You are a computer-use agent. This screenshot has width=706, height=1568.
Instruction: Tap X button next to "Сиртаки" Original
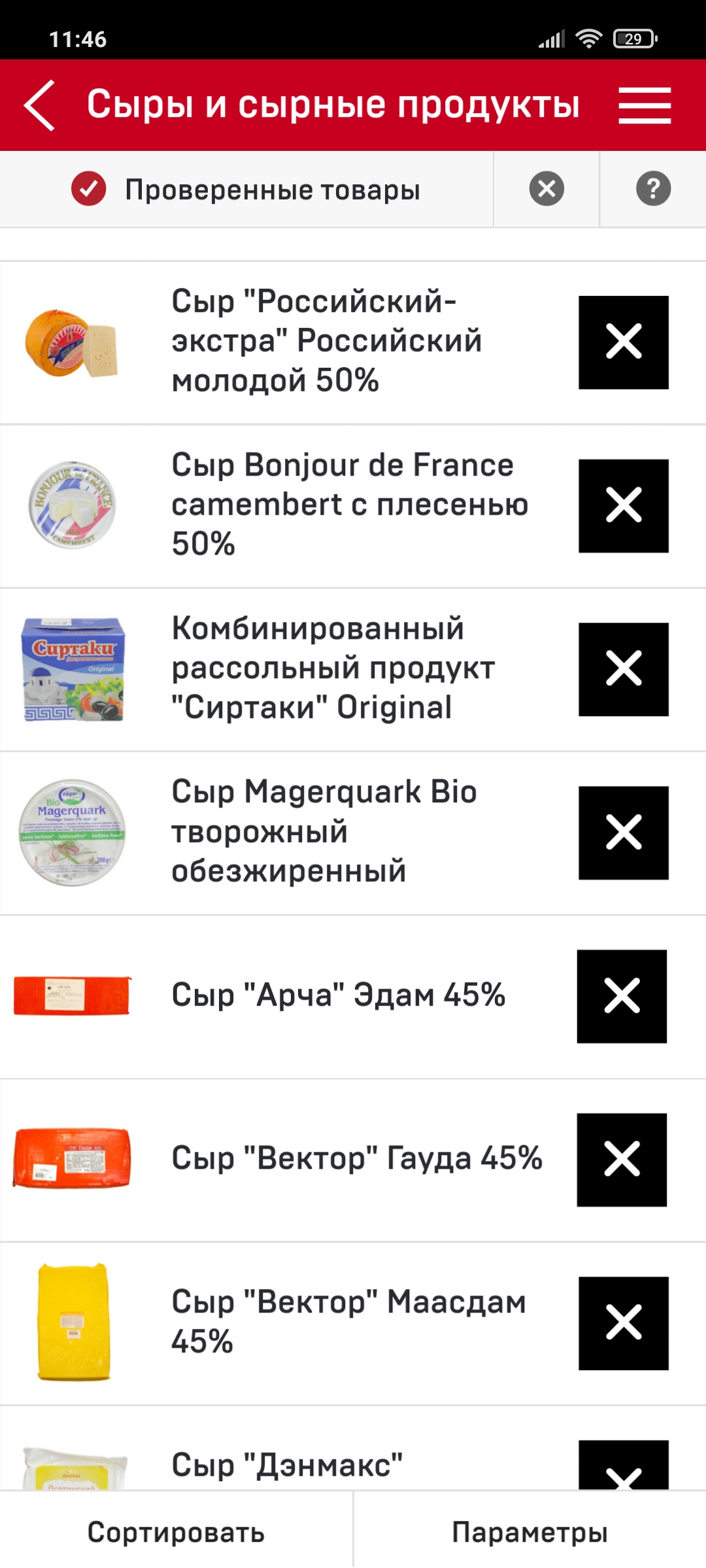pyautogui.click(x=623, y=669)
